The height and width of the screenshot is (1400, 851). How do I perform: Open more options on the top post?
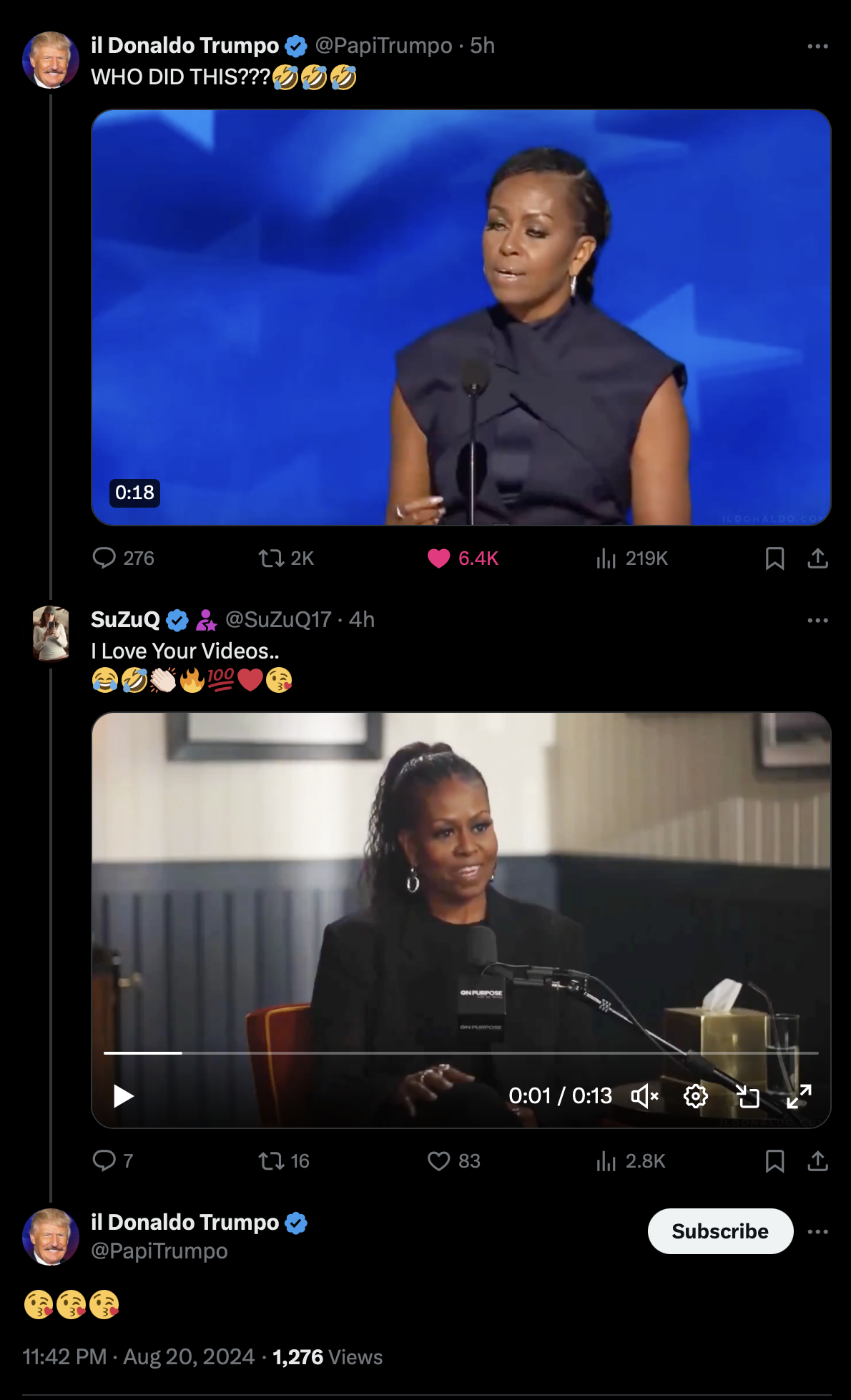pyautogui.click(x=817, y=46)
